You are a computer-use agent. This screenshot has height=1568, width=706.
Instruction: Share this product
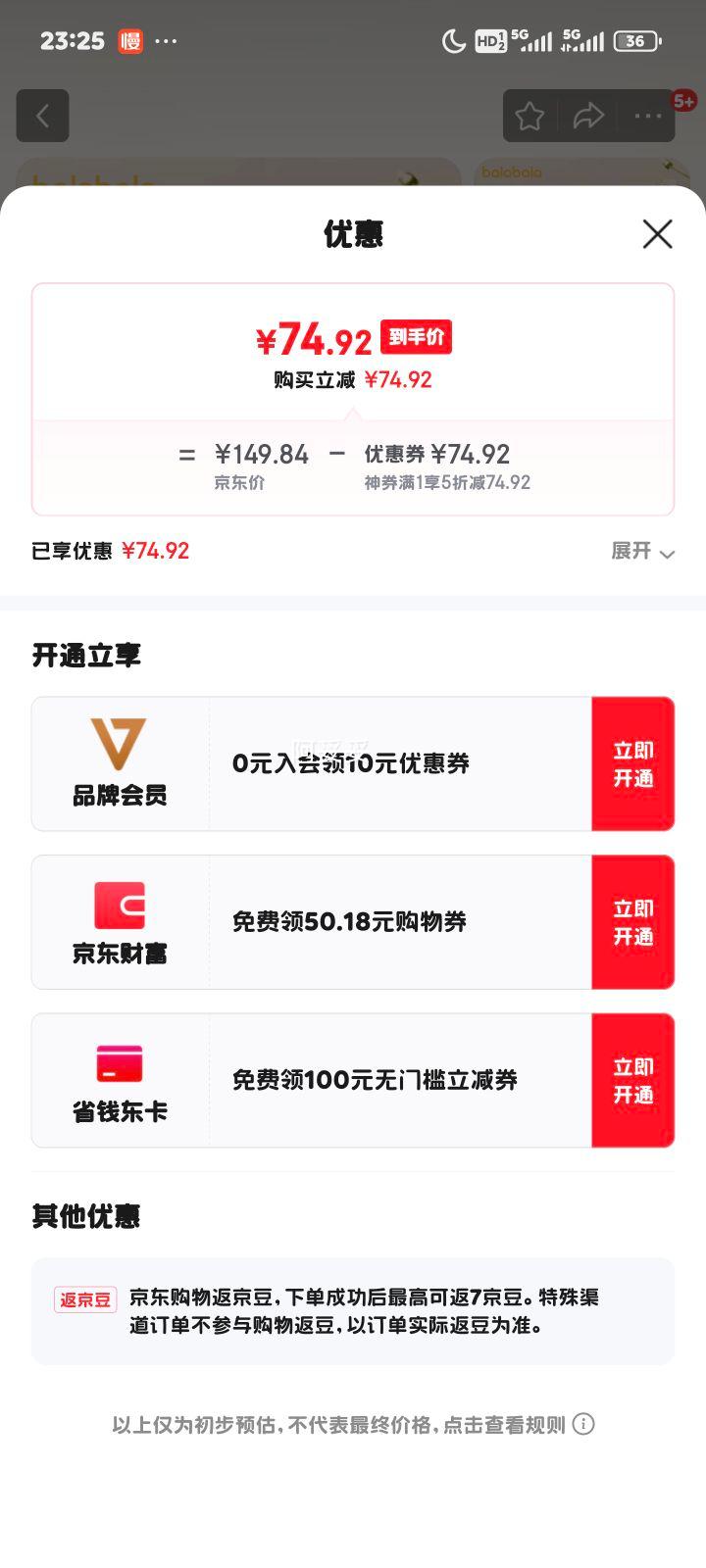[588, 117]
